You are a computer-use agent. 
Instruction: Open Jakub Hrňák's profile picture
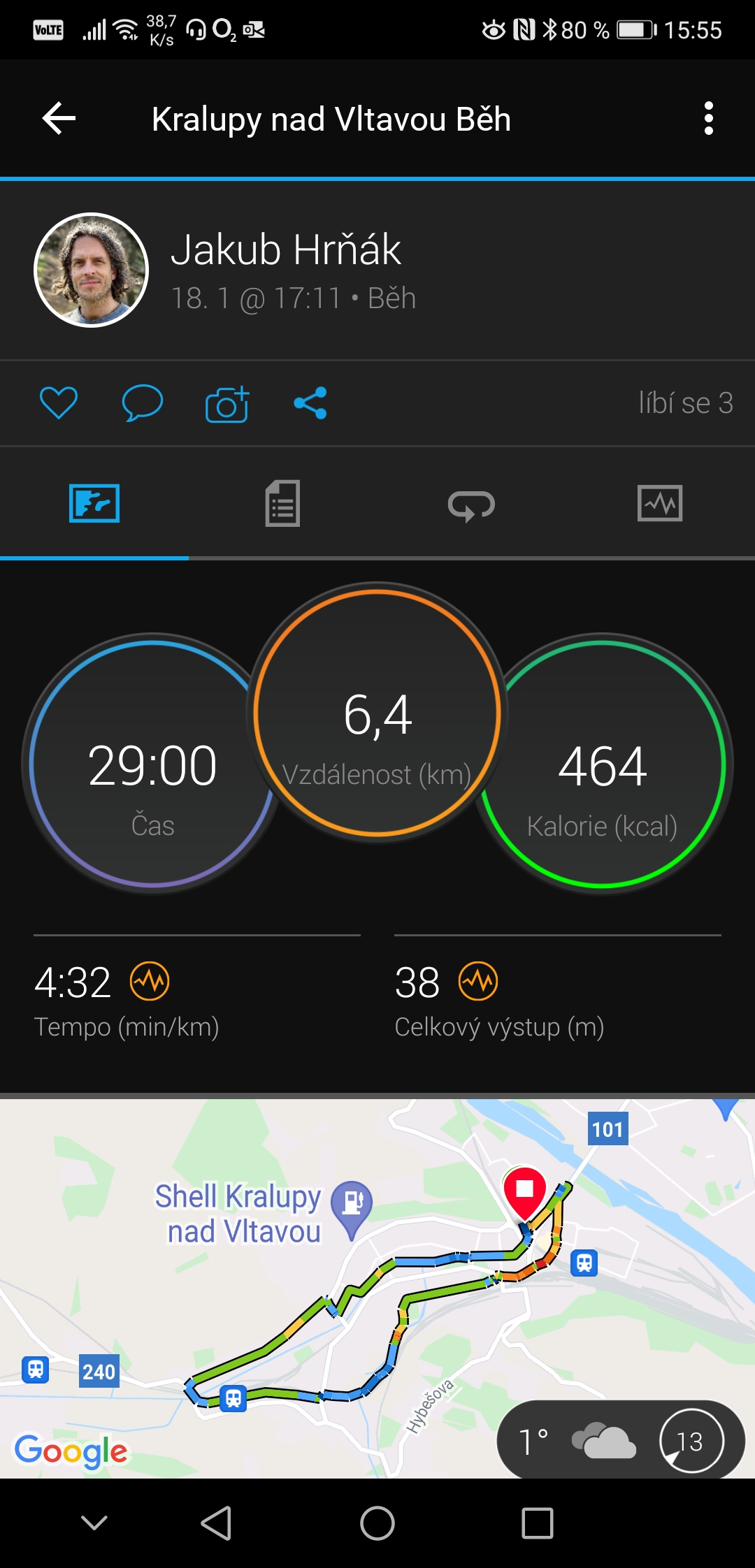(x=92, y=270)
